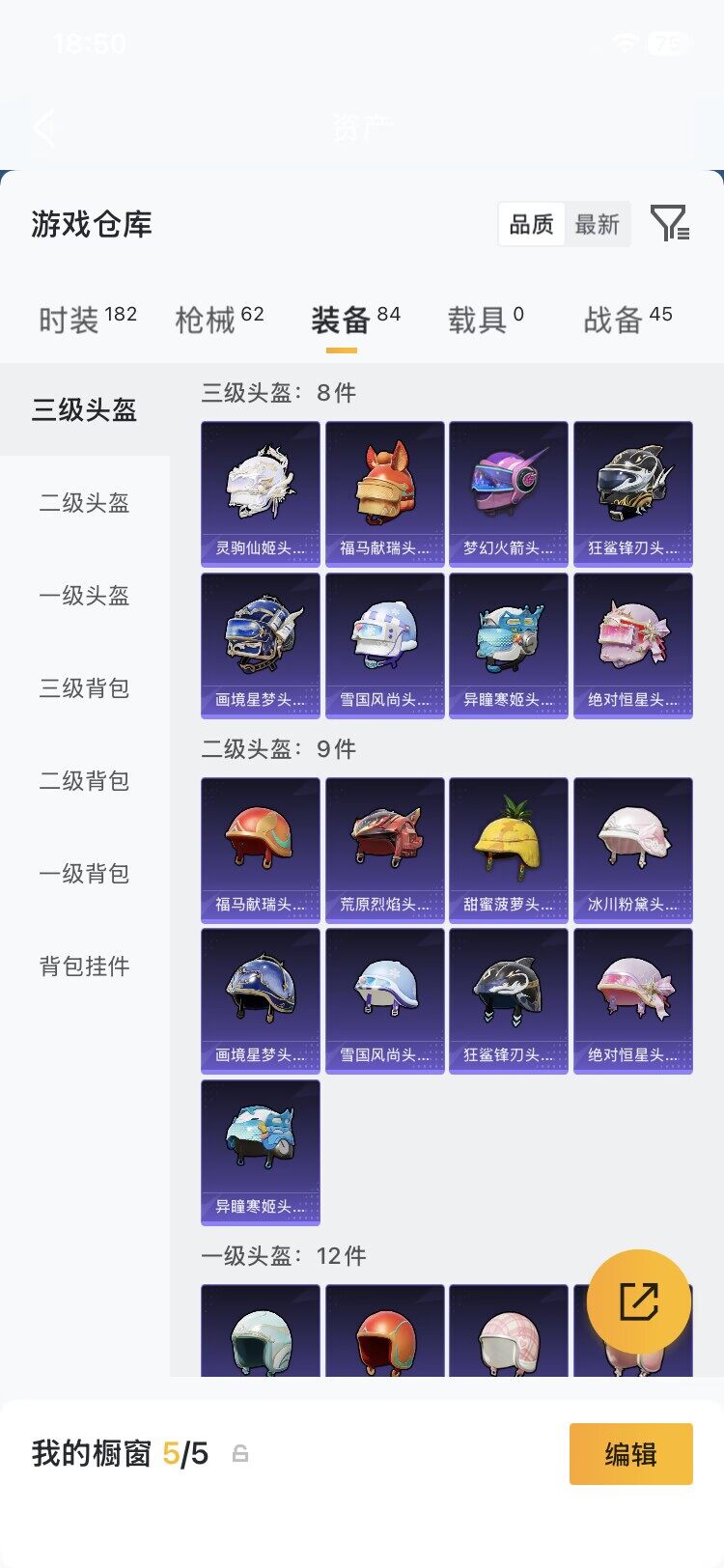Click the lock icon beside 我的橱窗
The image size is (724, 1568).
pos(238,1453)
